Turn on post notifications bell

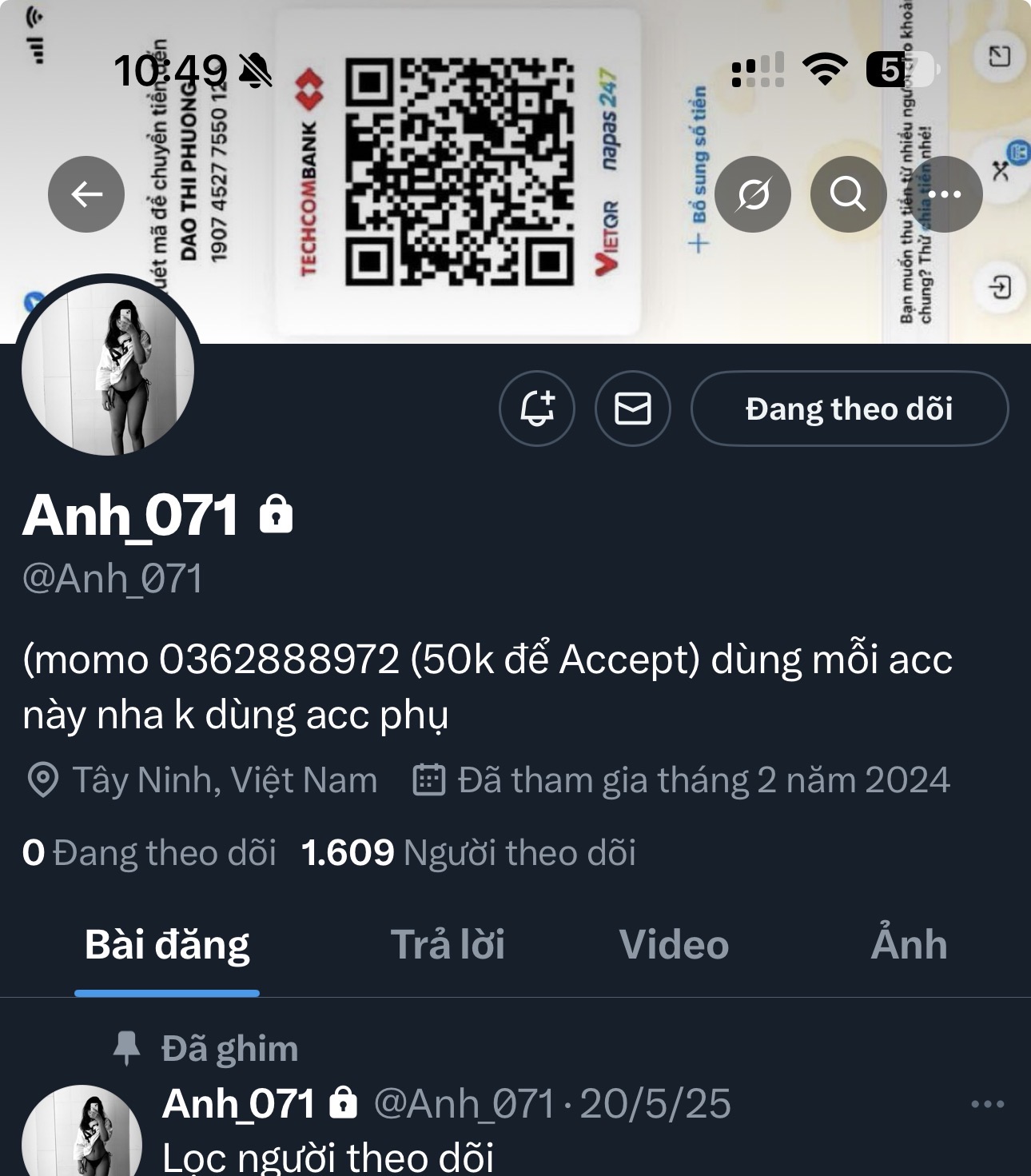[537, 409]
